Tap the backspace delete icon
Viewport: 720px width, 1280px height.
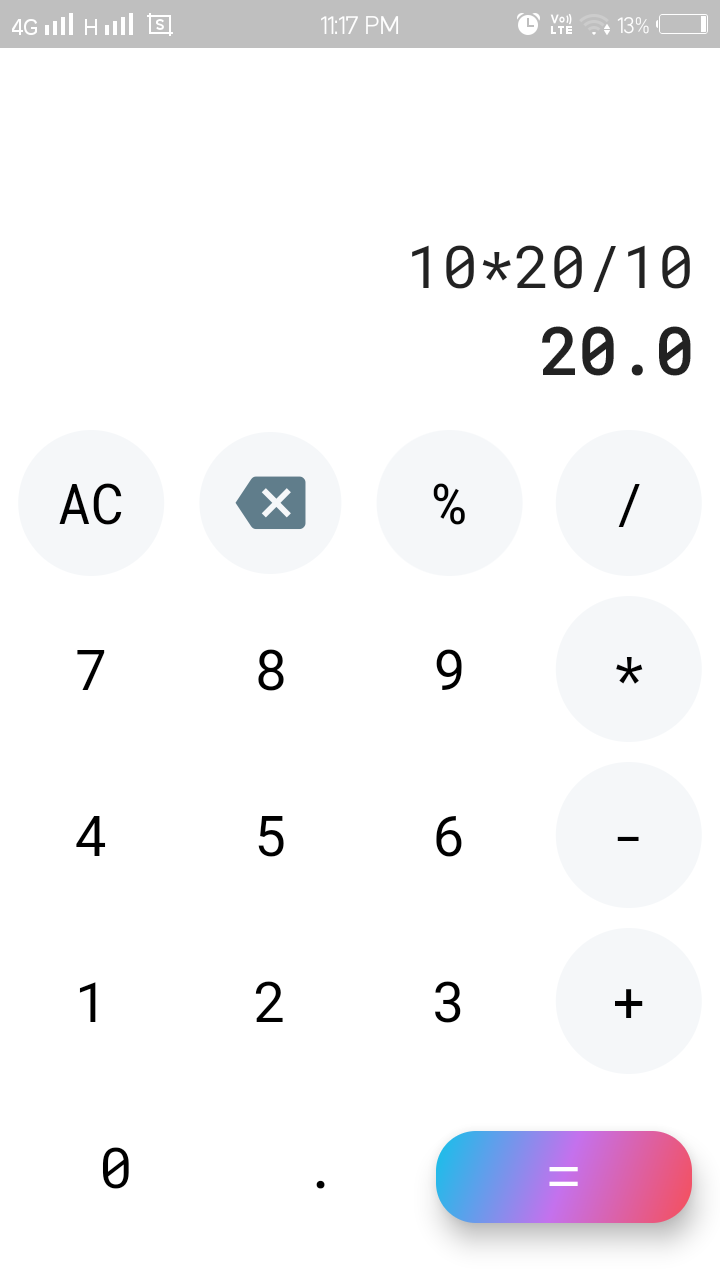(270, 503)
